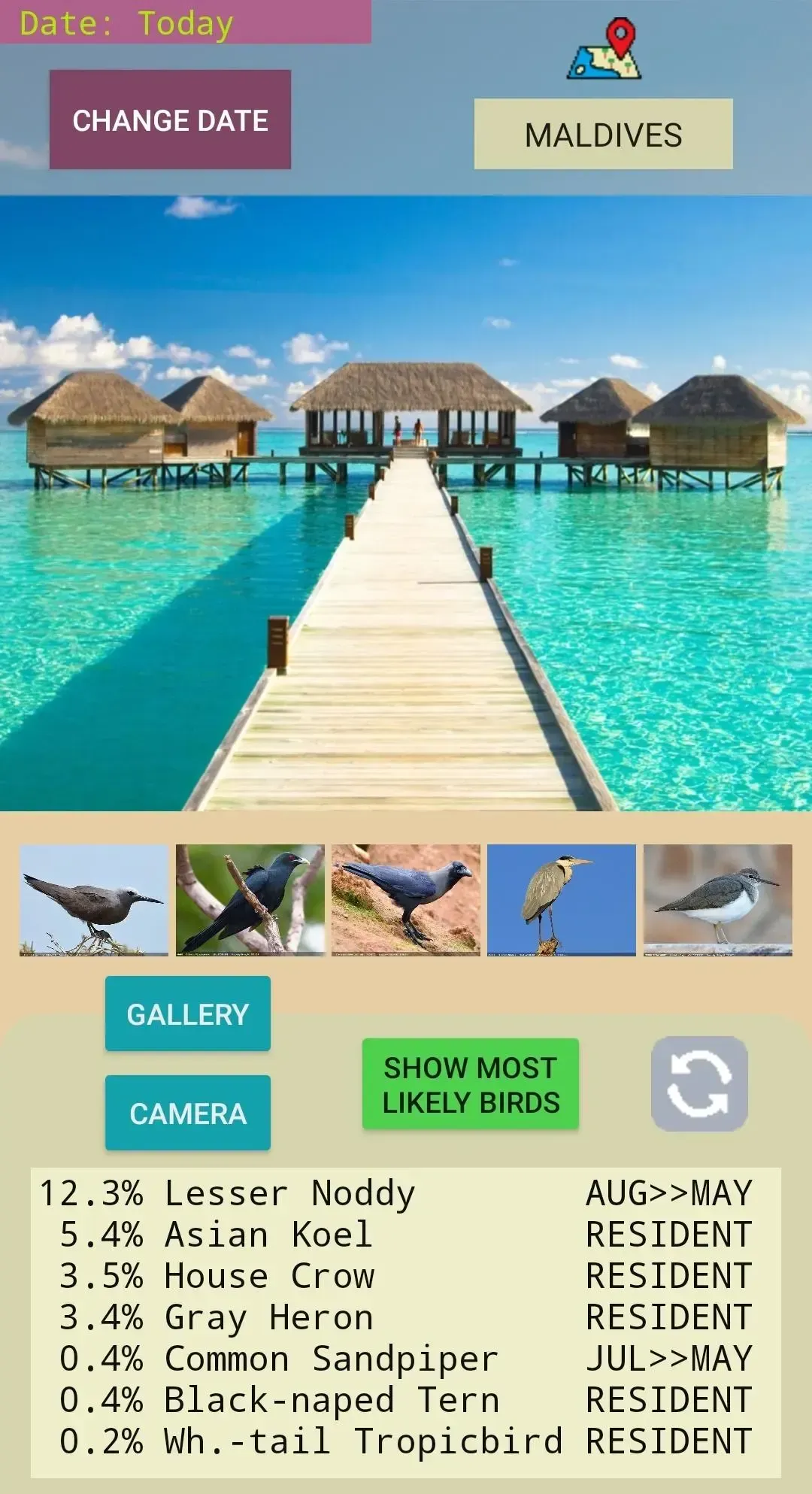View the Asian Koel photo
Image resolution: width=812 pixels, height=1494 pixels.
(250, 900)
